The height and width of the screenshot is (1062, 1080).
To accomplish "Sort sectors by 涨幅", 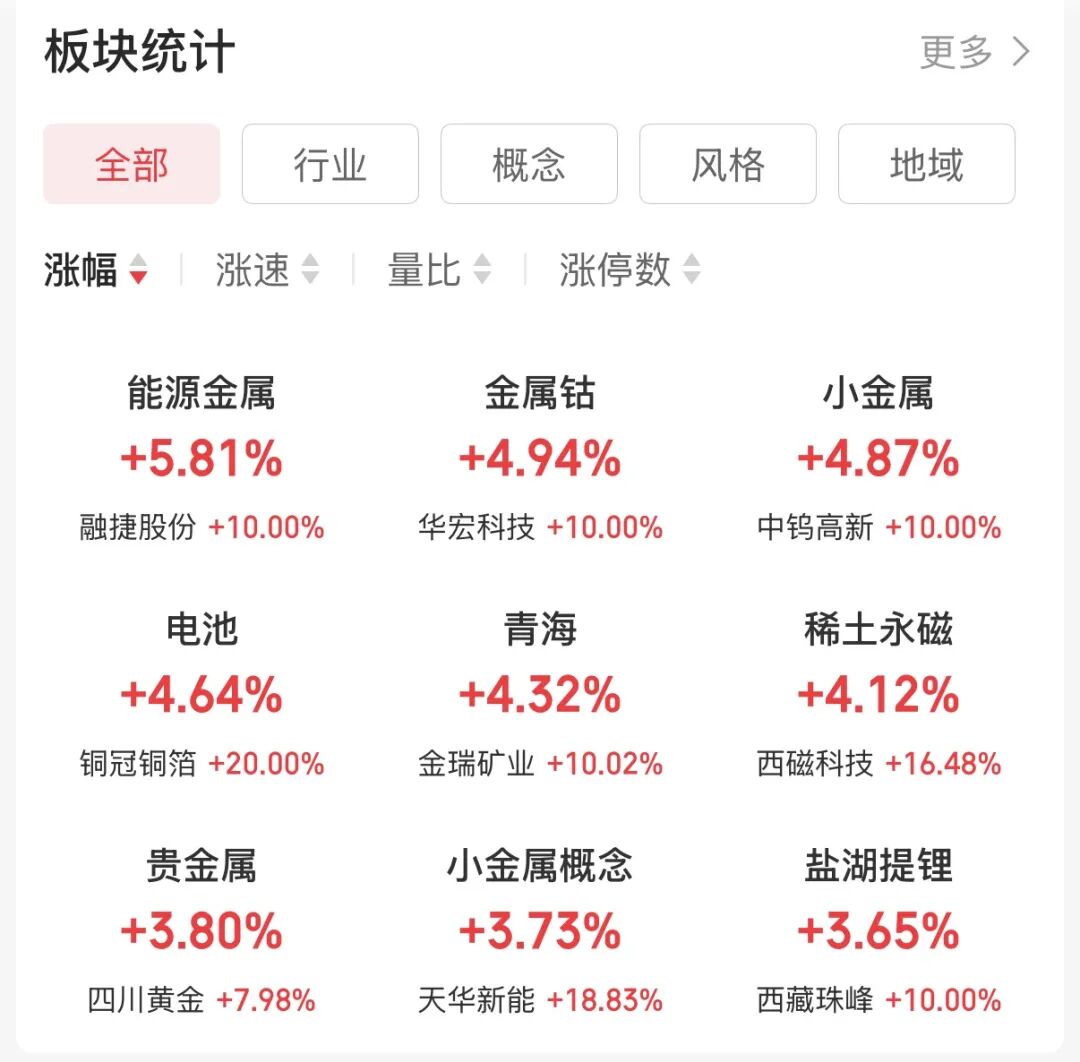I will [96, 270].
